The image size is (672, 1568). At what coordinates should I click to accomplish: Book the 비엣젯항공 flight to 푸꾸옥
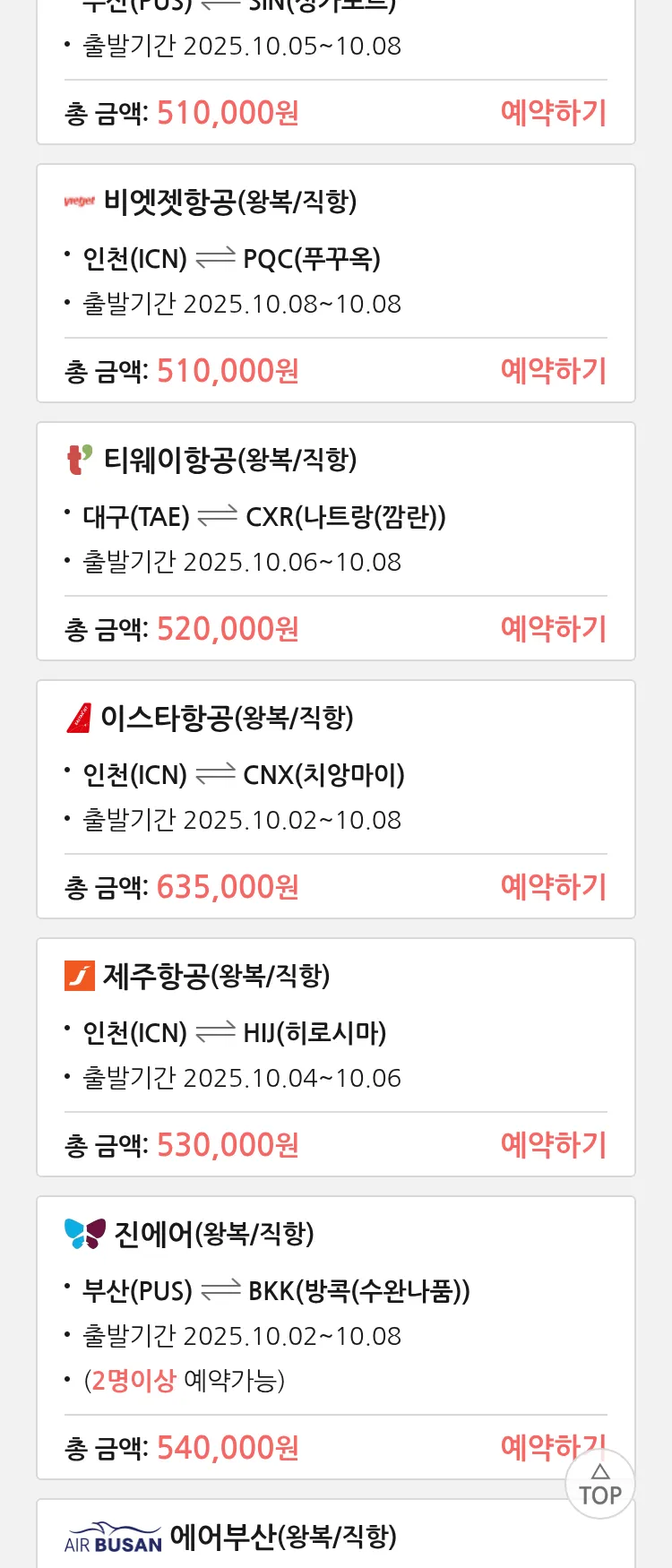point(553,371)
